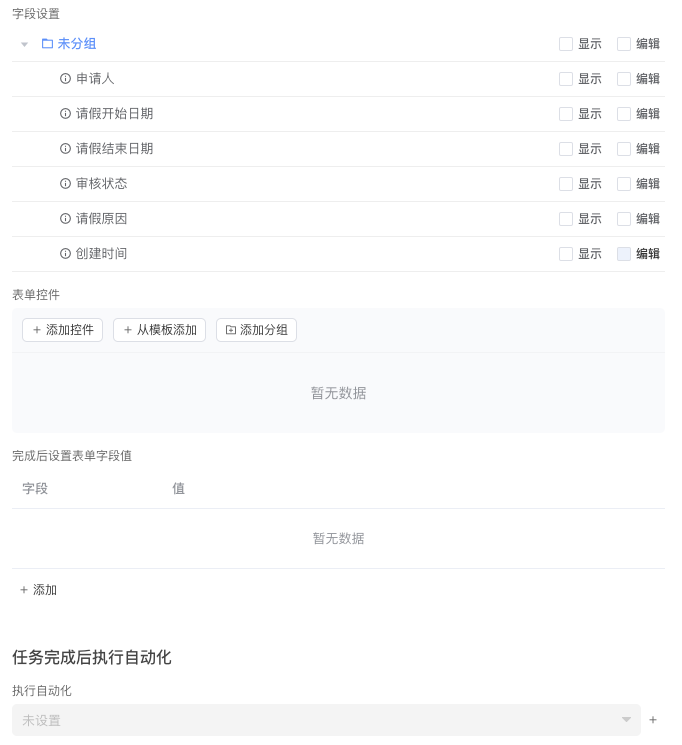Check 显示 for the 未分组 group
The height and width of the screenshot is (745, 682).
point(566,44)
